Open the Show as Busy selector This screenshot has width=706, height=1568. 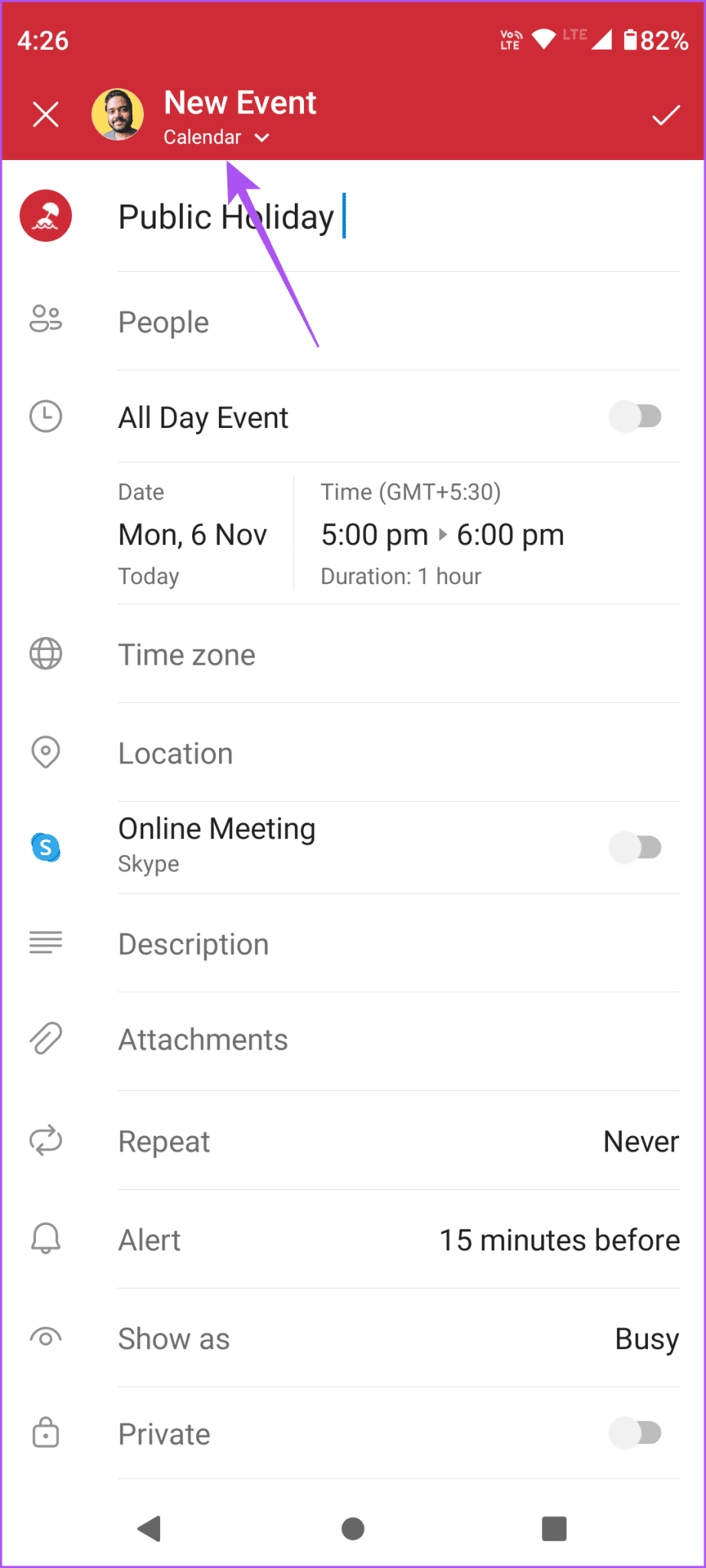pyautogui.click(x=646, y=1338)
